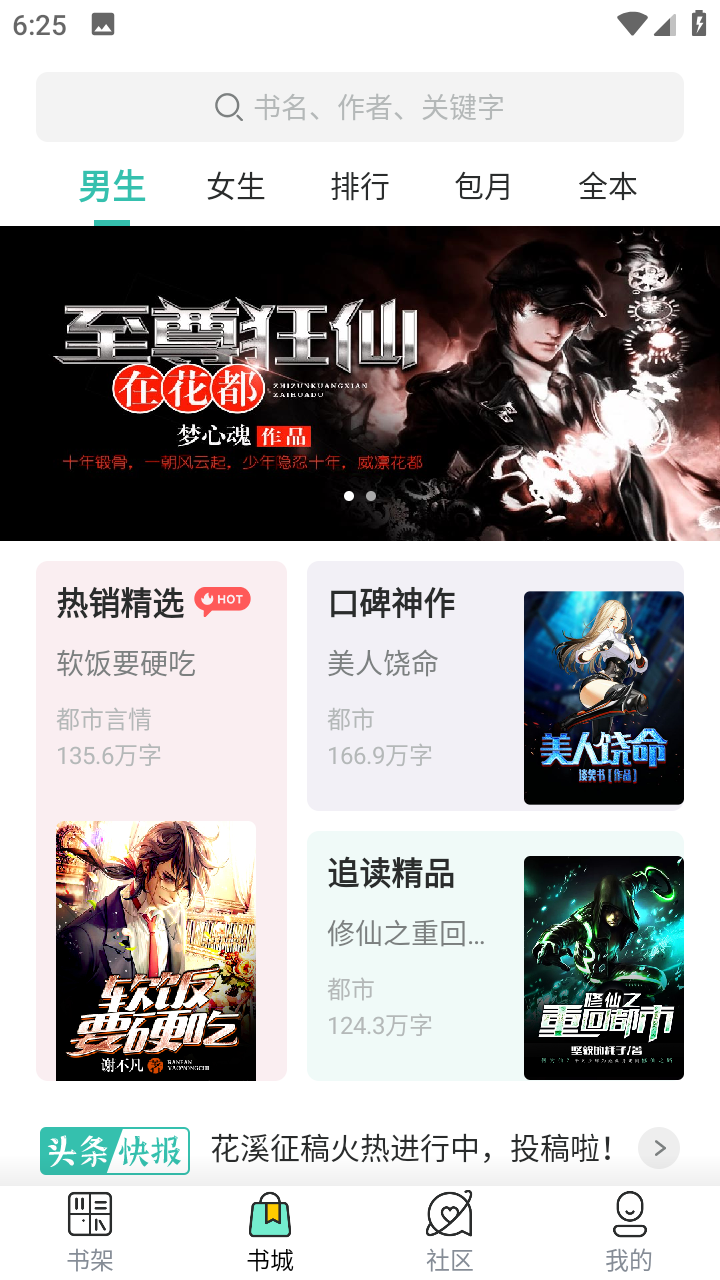
Task: Select the 男生 tab
Action: [112, 187]
